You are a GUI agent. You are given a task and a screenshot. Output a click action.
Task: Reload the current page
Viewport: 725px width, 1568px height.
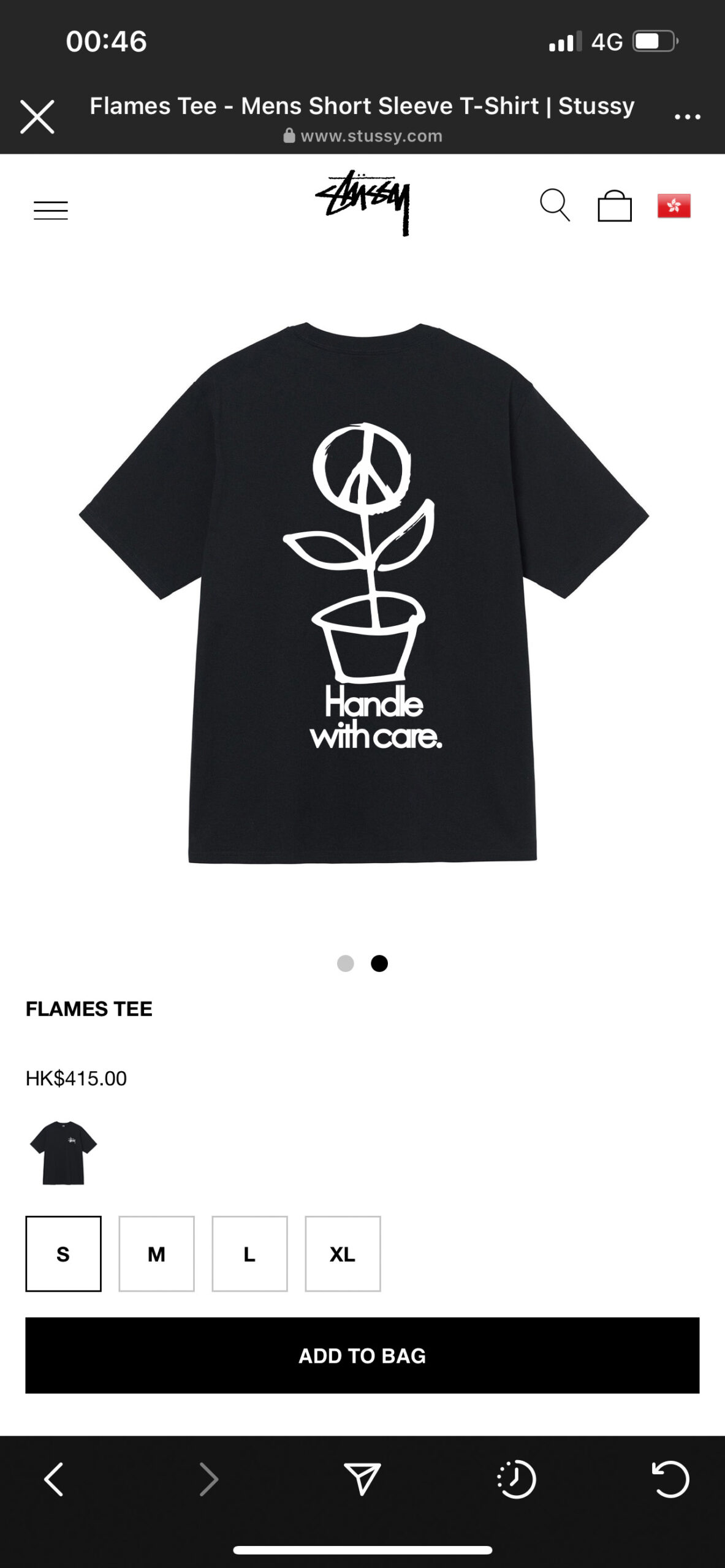670,1479
